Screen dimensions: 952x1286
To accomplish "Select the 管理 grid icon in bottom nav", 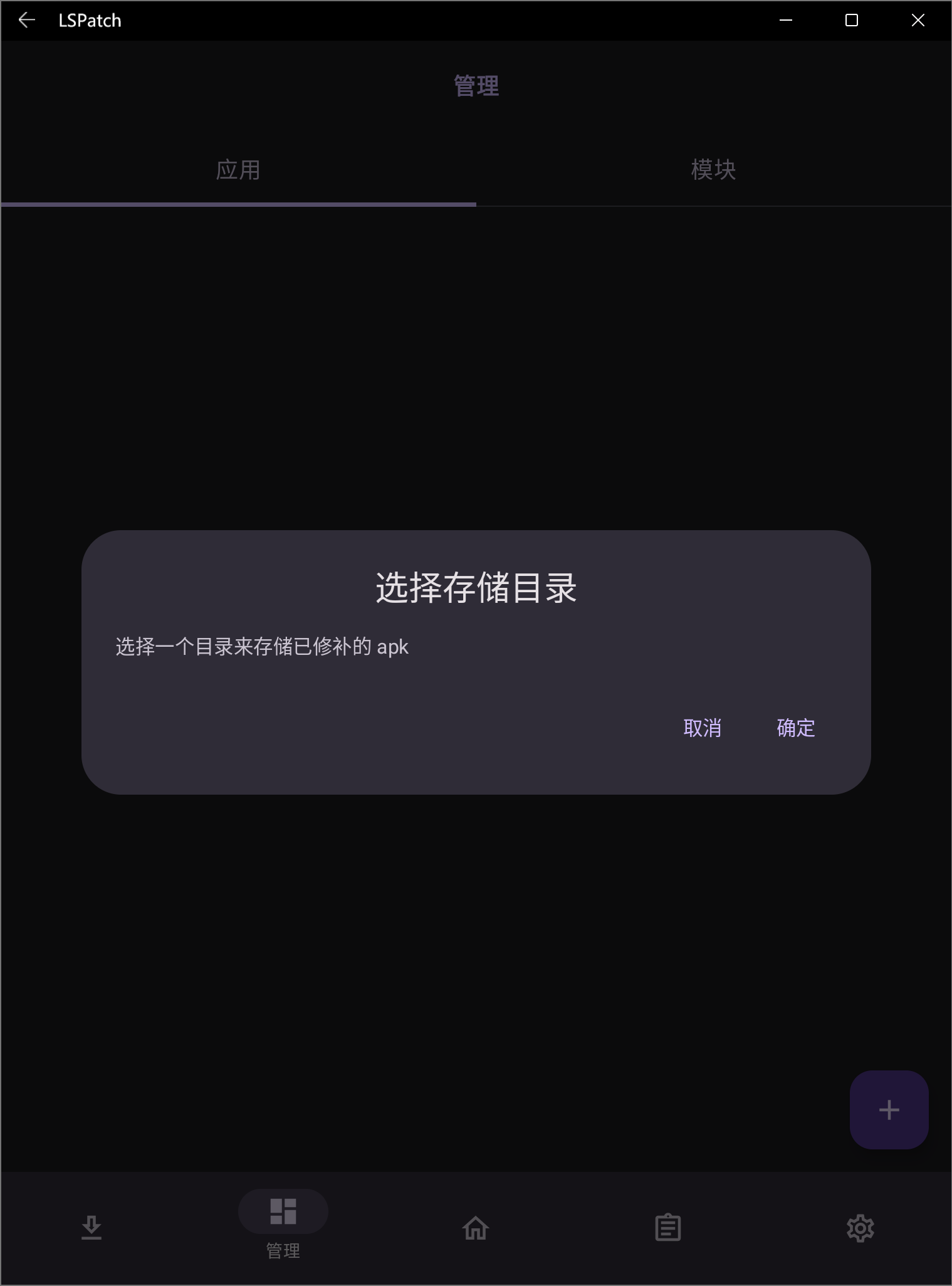I will [x=283, y=1211].
